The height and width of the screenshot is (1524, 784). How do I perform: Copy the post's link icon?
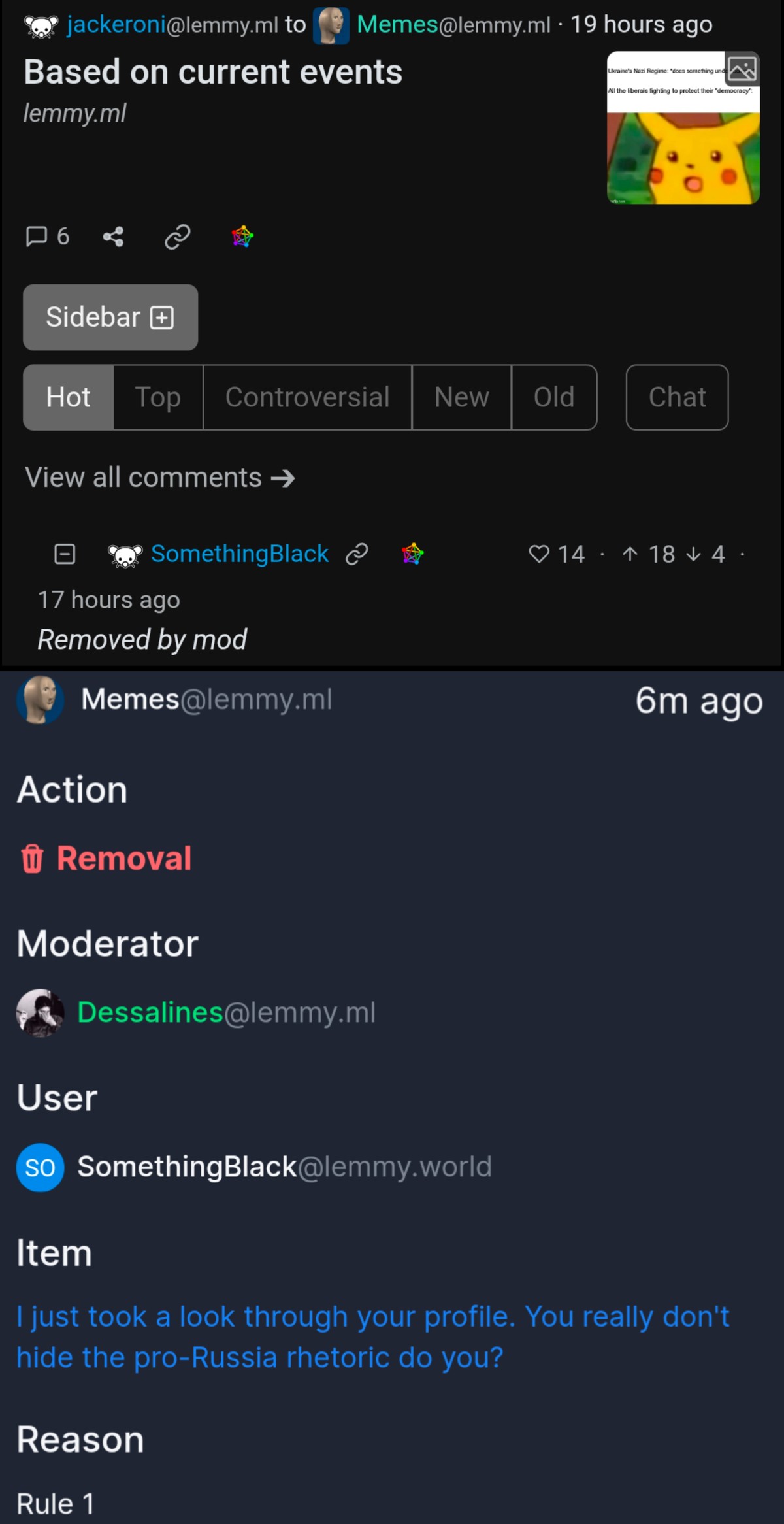tap(177, 237)
